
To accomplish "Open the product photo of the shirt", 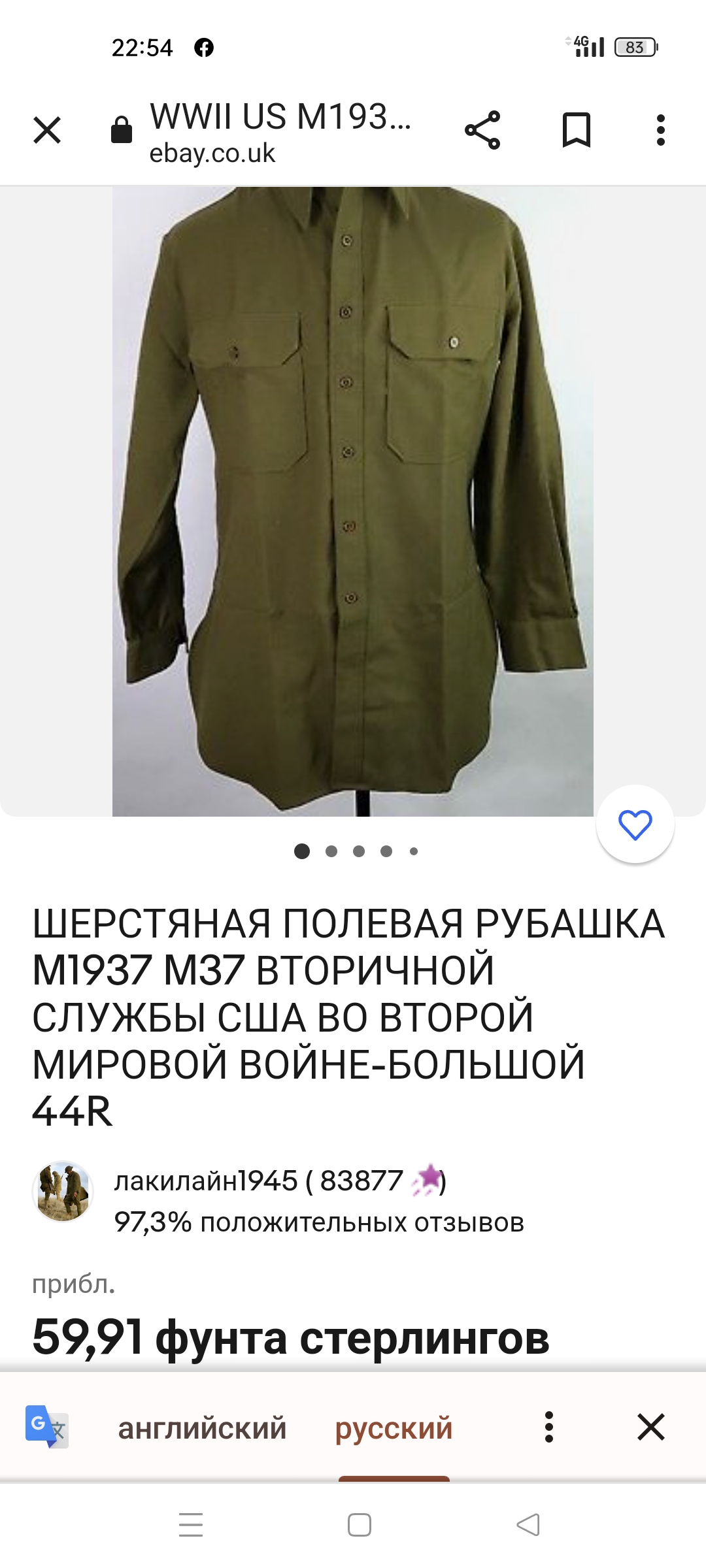I will pyautogui.click(x=353, y=501).
